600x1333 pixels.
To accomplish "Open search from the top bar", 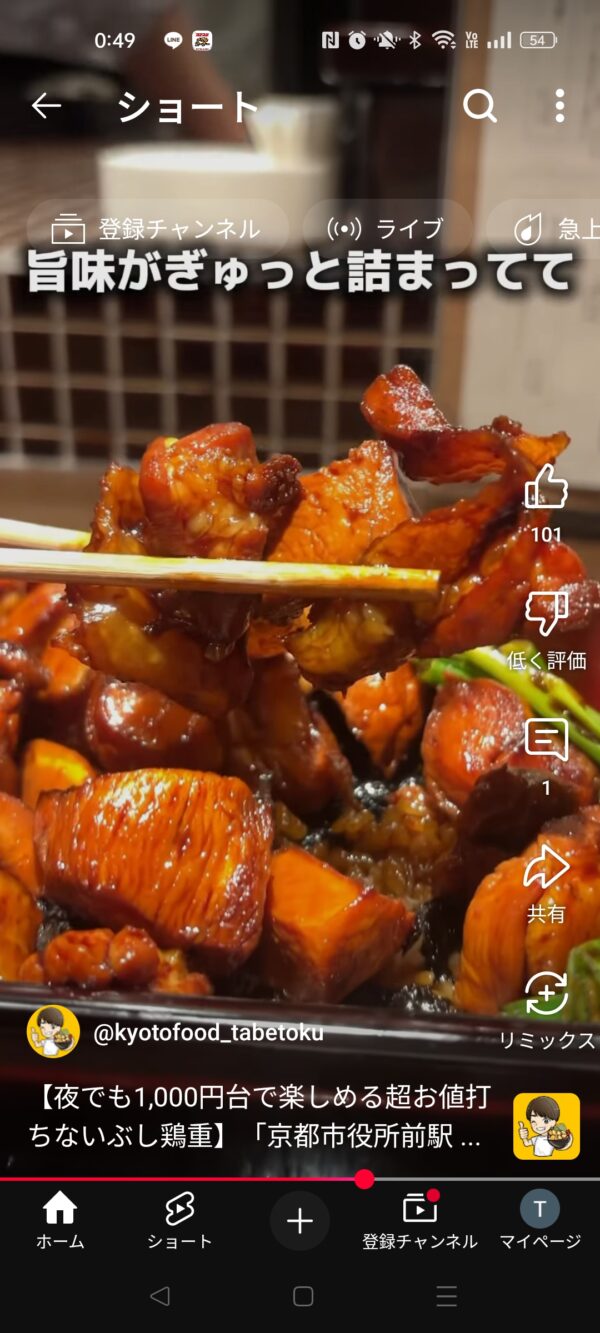I will (480, 106).
